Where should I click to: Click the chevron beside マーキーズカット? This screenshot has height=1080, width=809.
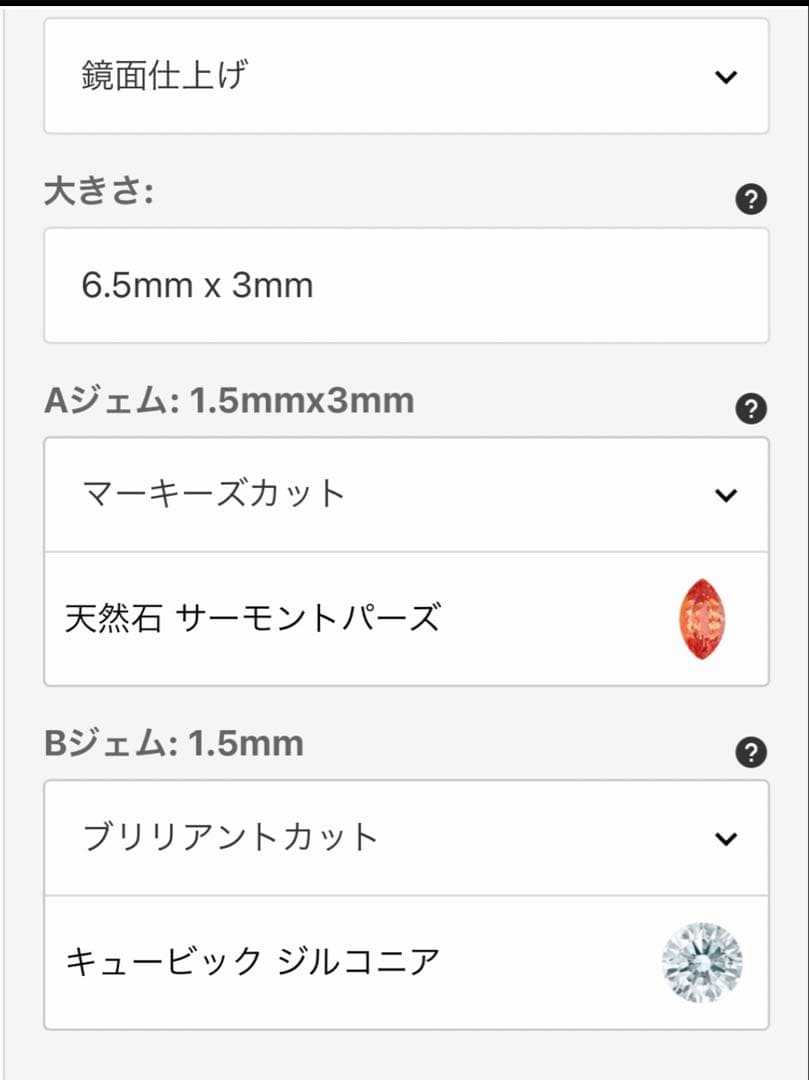[x=727, y=493]
